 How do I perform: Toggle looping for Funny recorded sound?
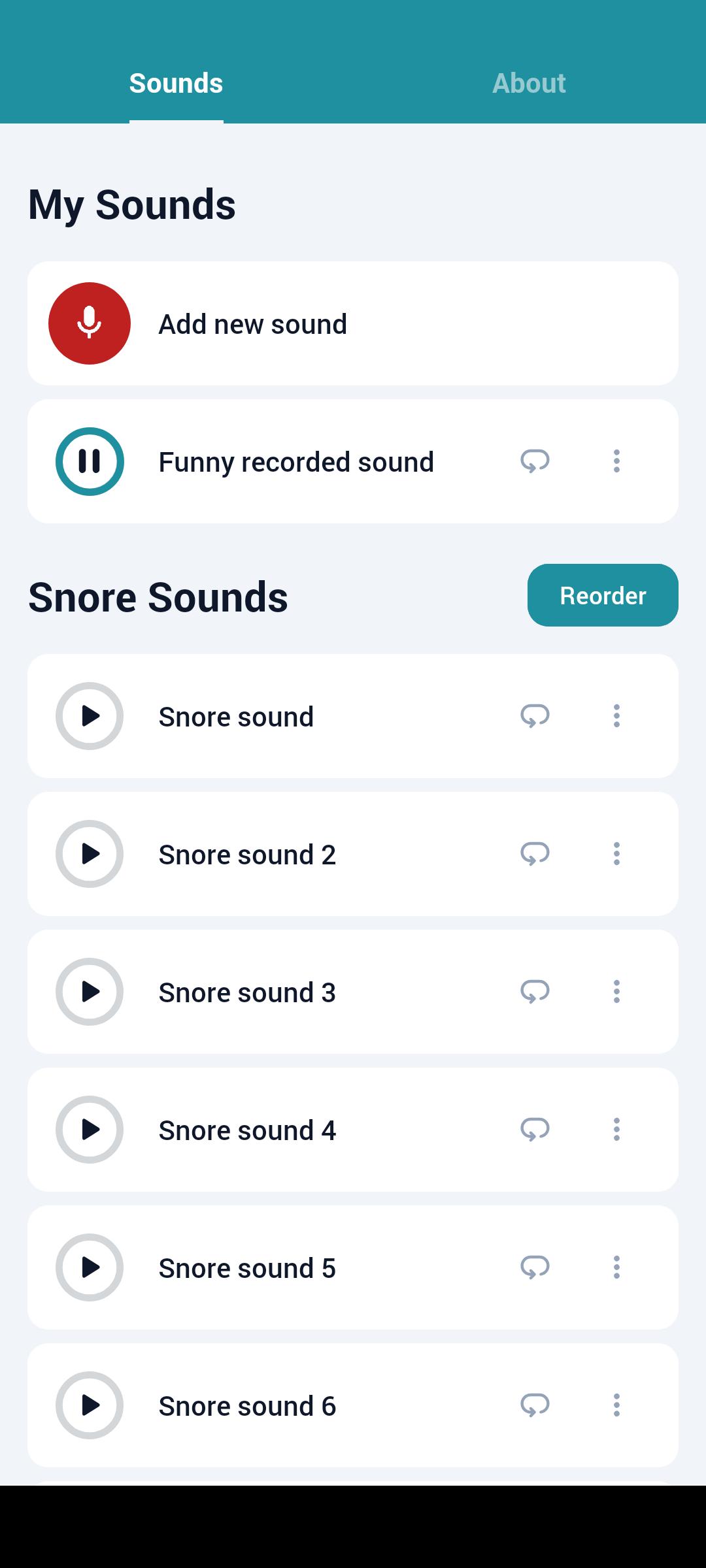point(534,461)
